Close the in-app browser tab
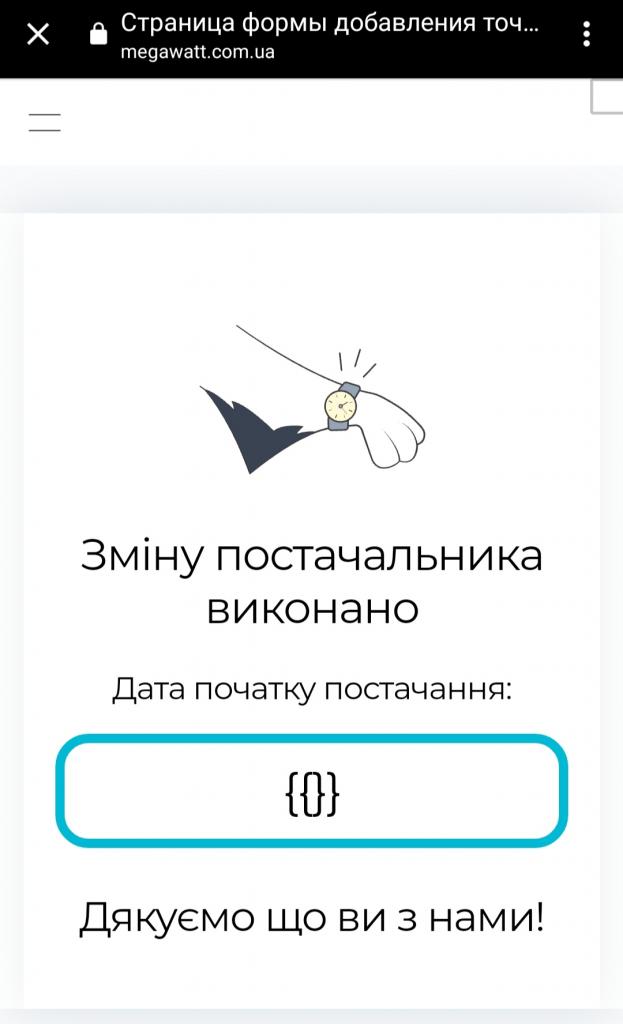 pos(37,35)
